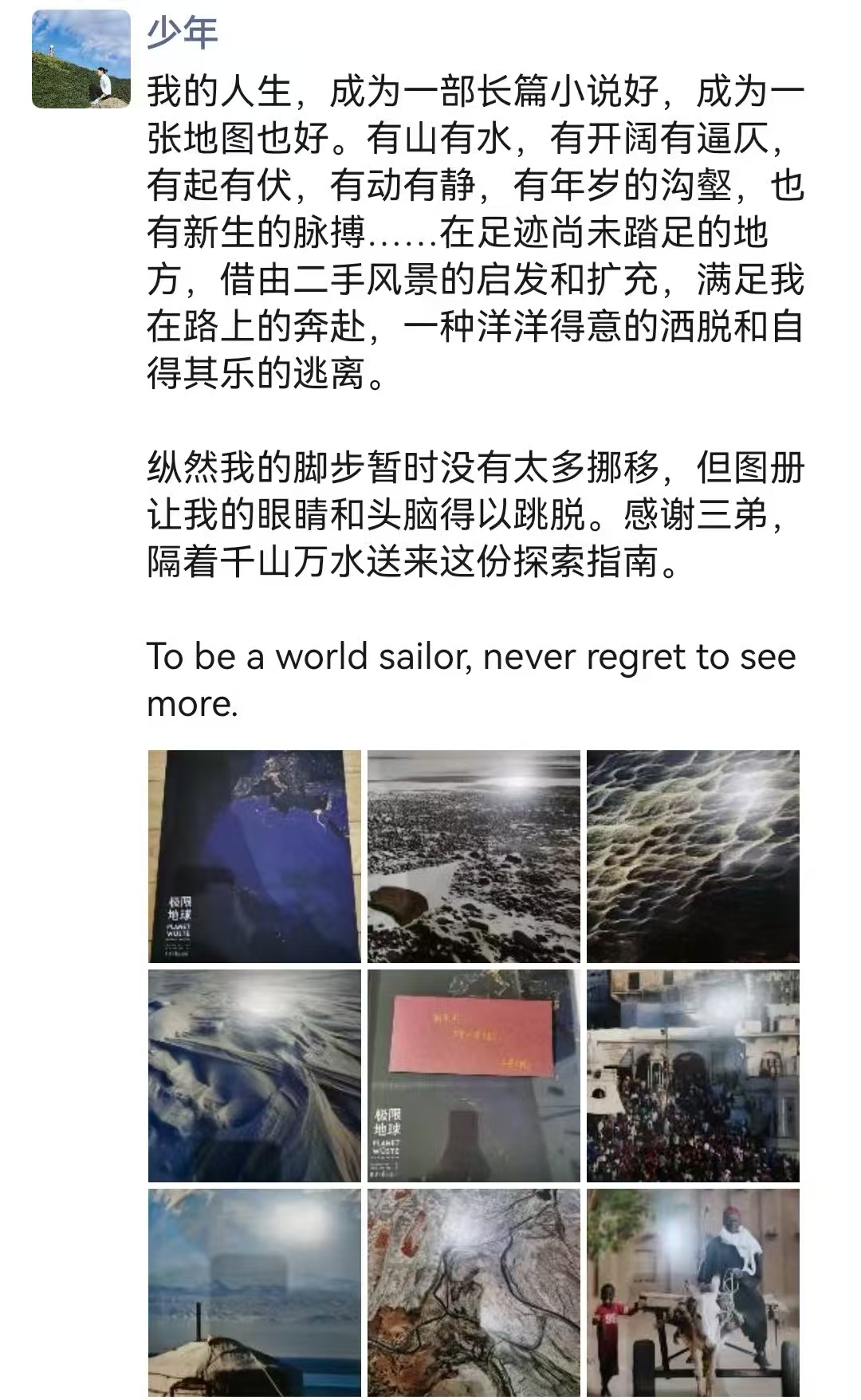
Task: View the blue 极限地球 book cover photo
Action: (x=254, y=855)
